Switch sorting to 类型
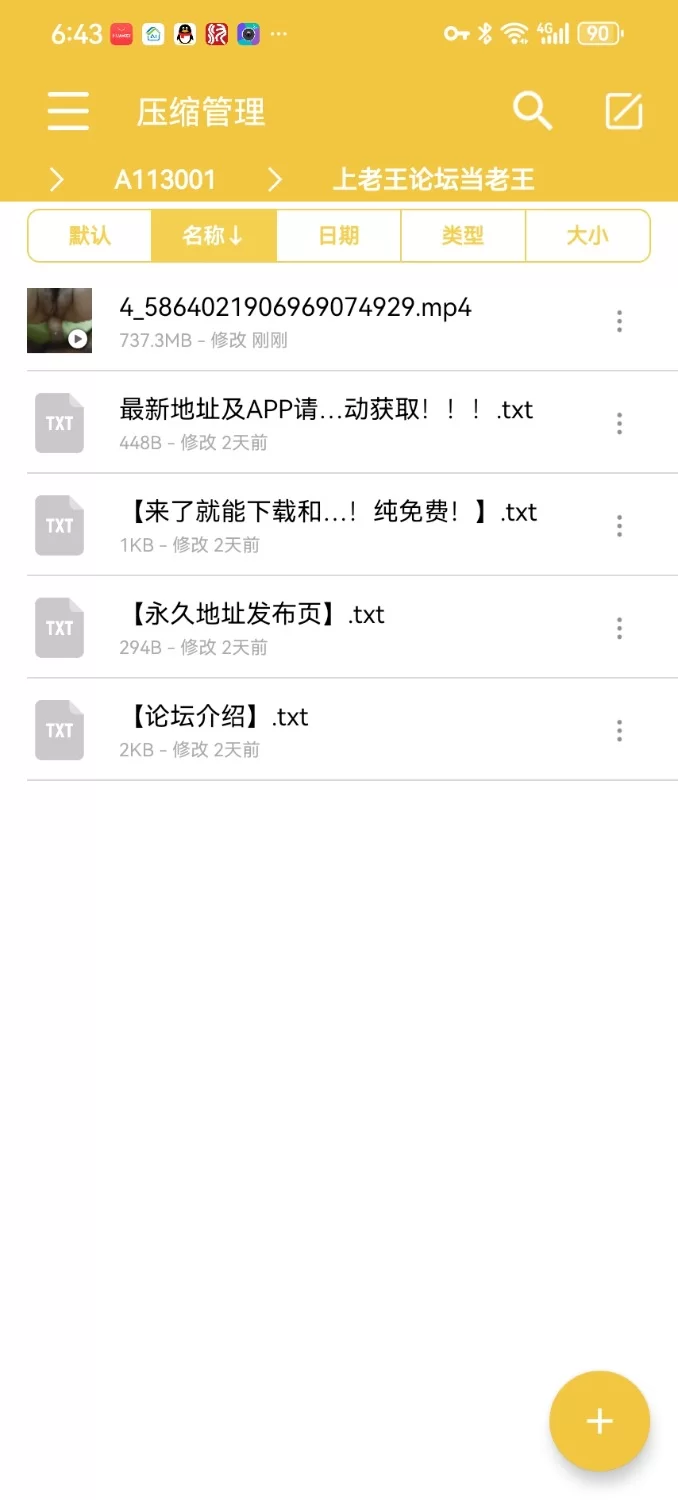The height and width of the screenshot is (1500, 678). (x=462, y=236)
